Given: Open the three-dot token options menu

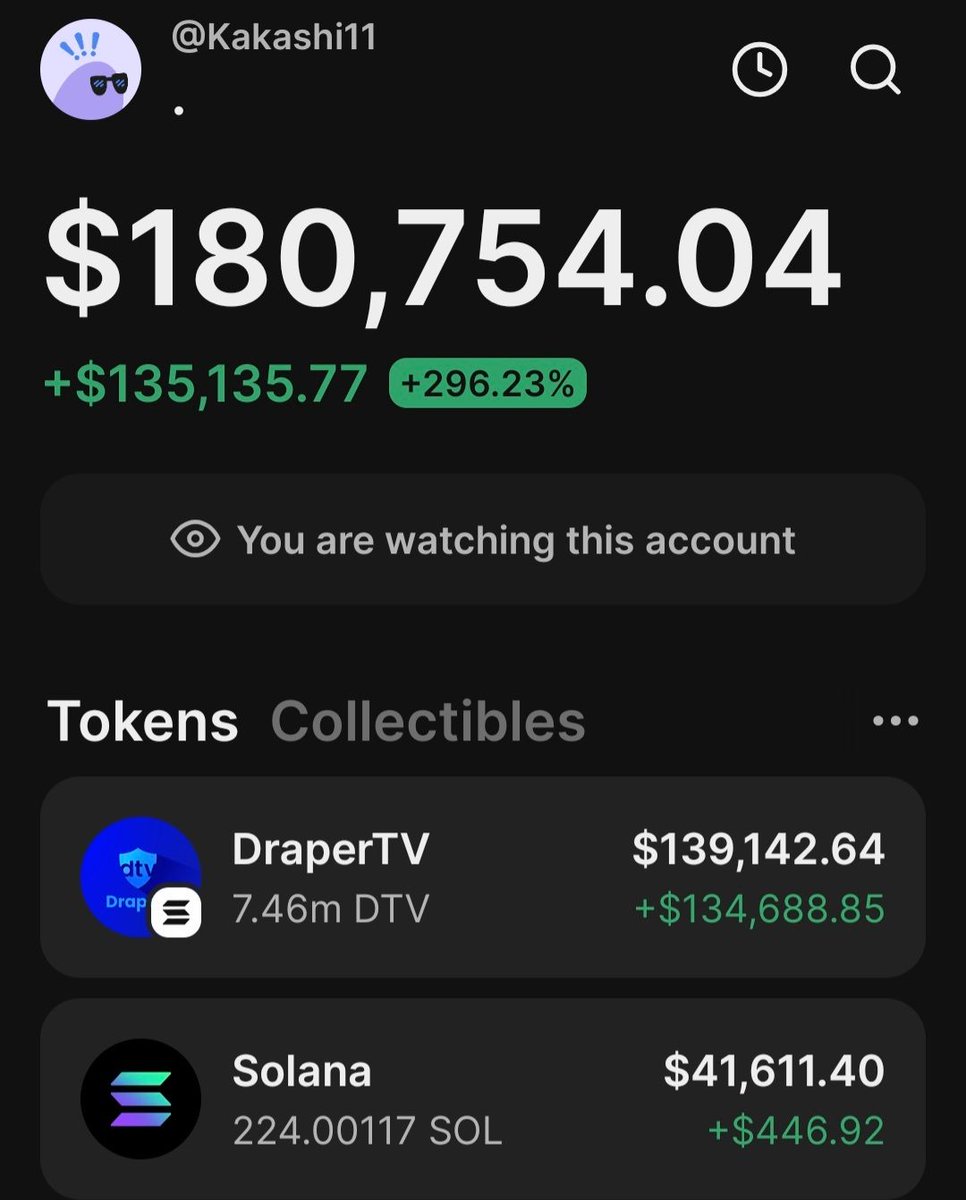Looking at the screenshot, I should click(895, 721).
